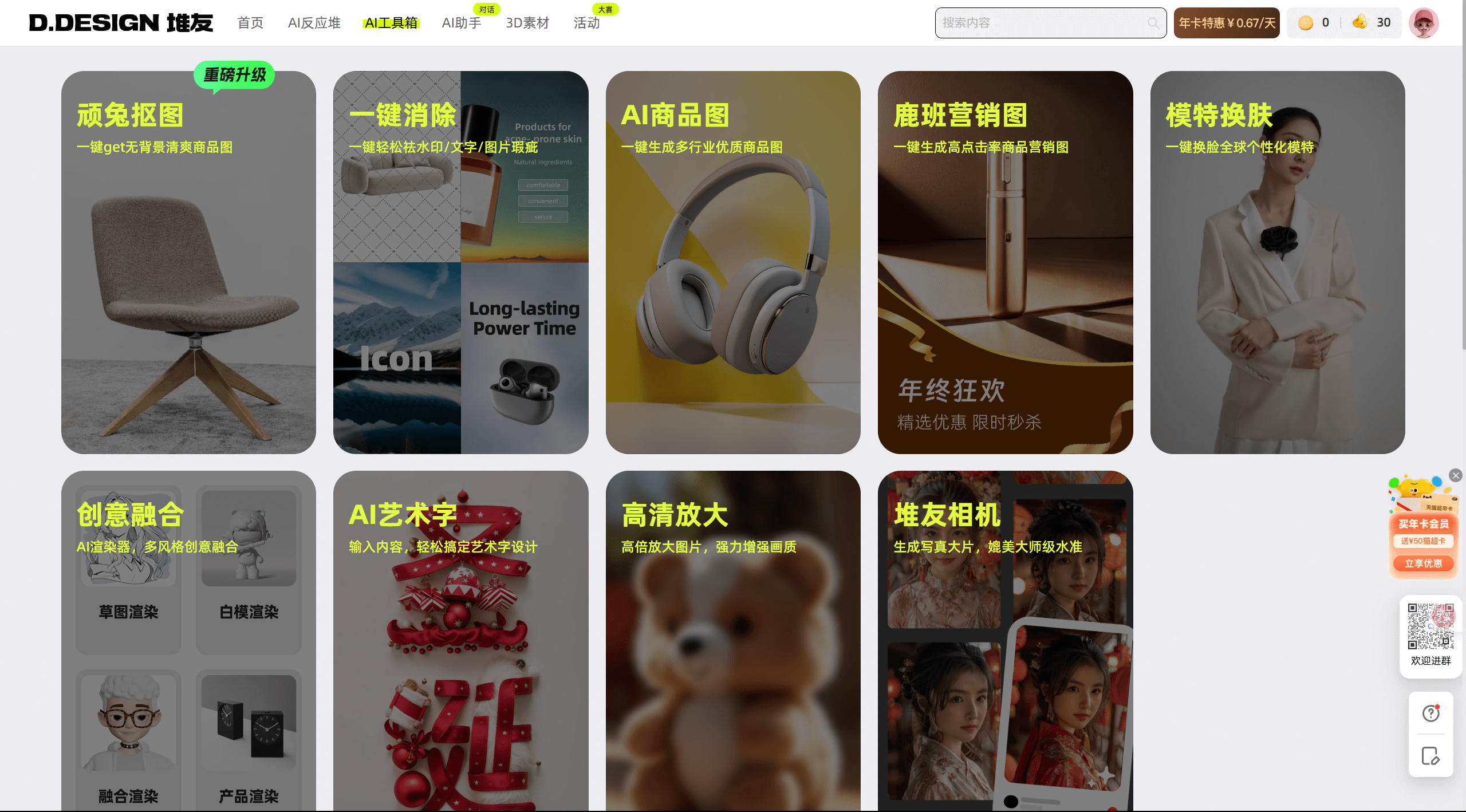
Task: Select the 鹿班营销图 tool card
Action: click(x=1005, y=262)
